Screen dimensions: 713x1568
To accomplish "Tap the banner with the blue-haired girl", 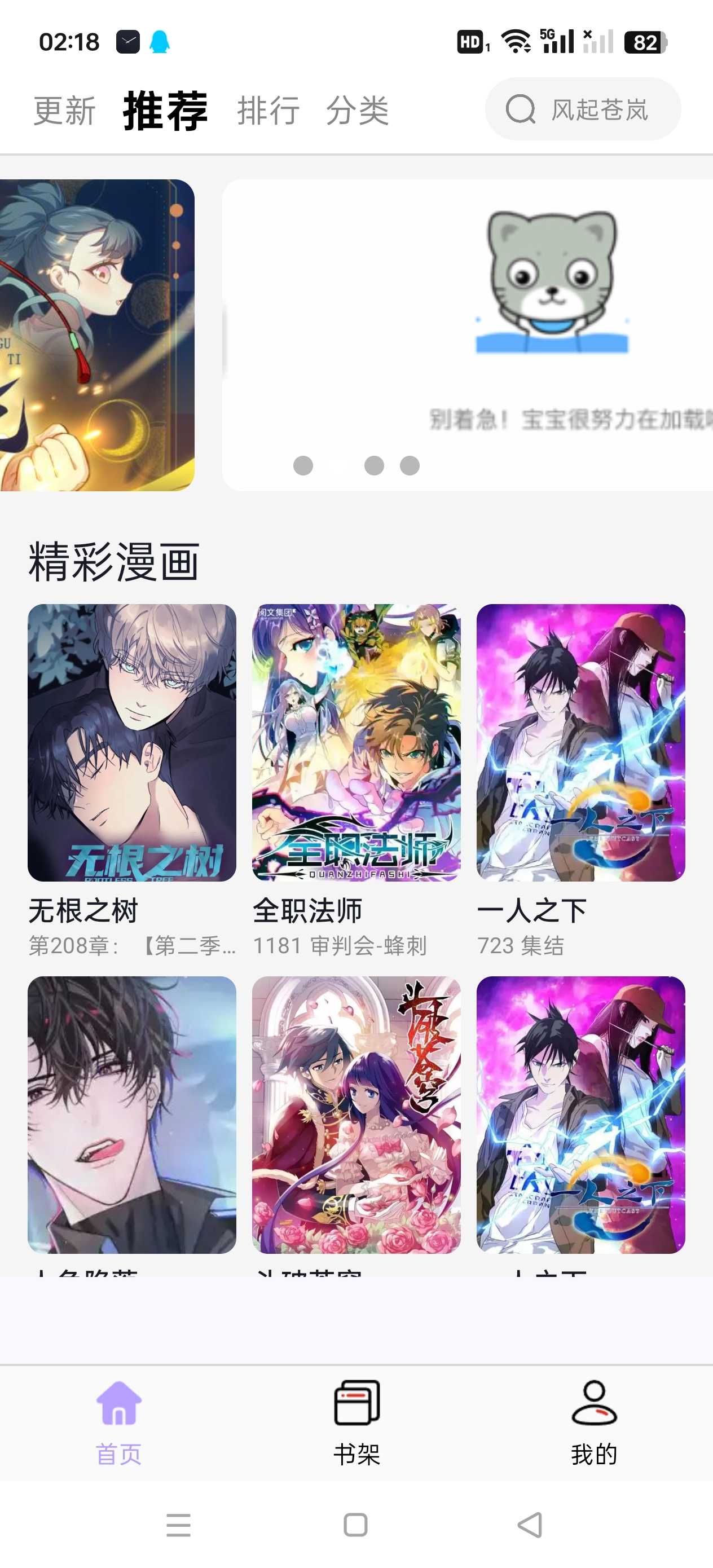I will [x=98, y=335].
